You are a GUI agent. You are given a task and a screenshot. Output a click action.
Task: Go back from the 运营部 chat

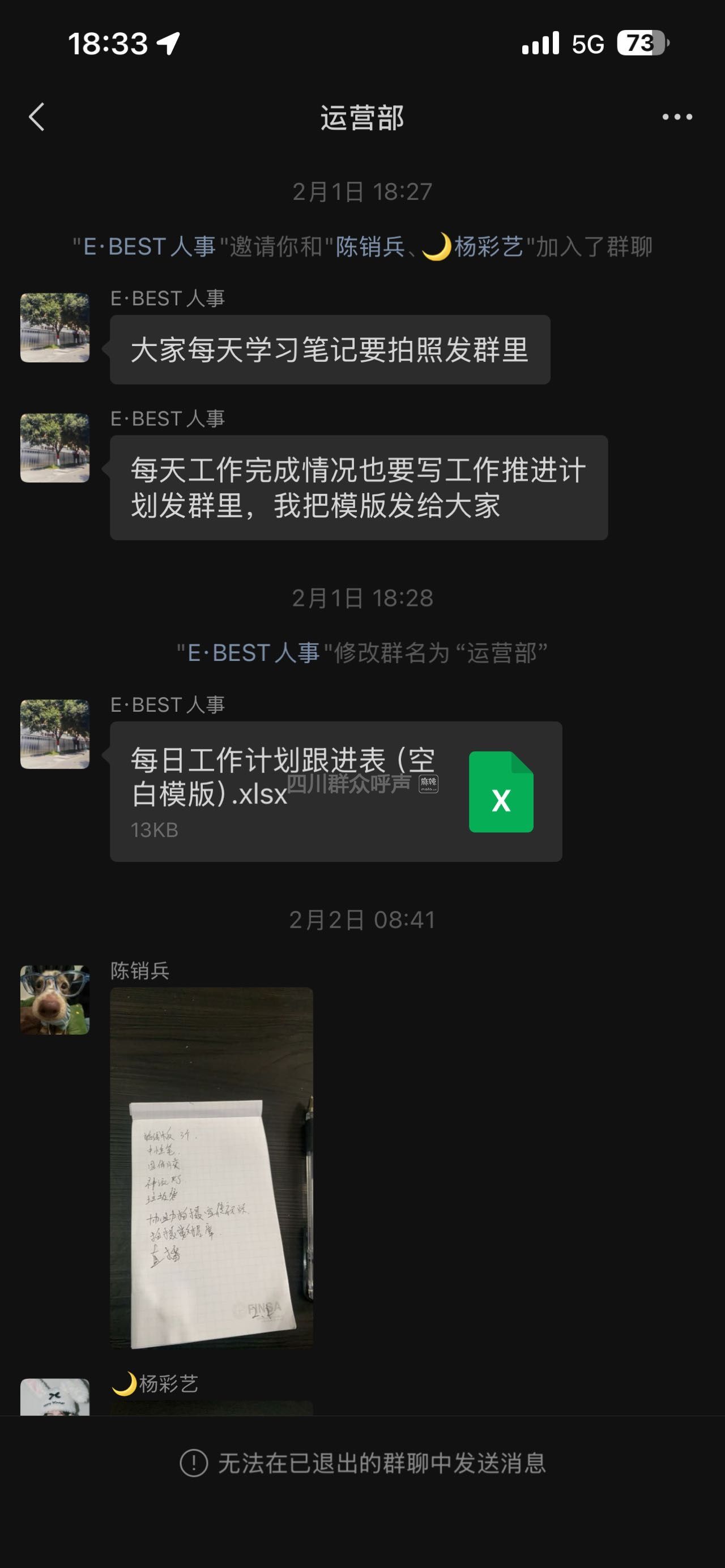[x=36, y=117]
